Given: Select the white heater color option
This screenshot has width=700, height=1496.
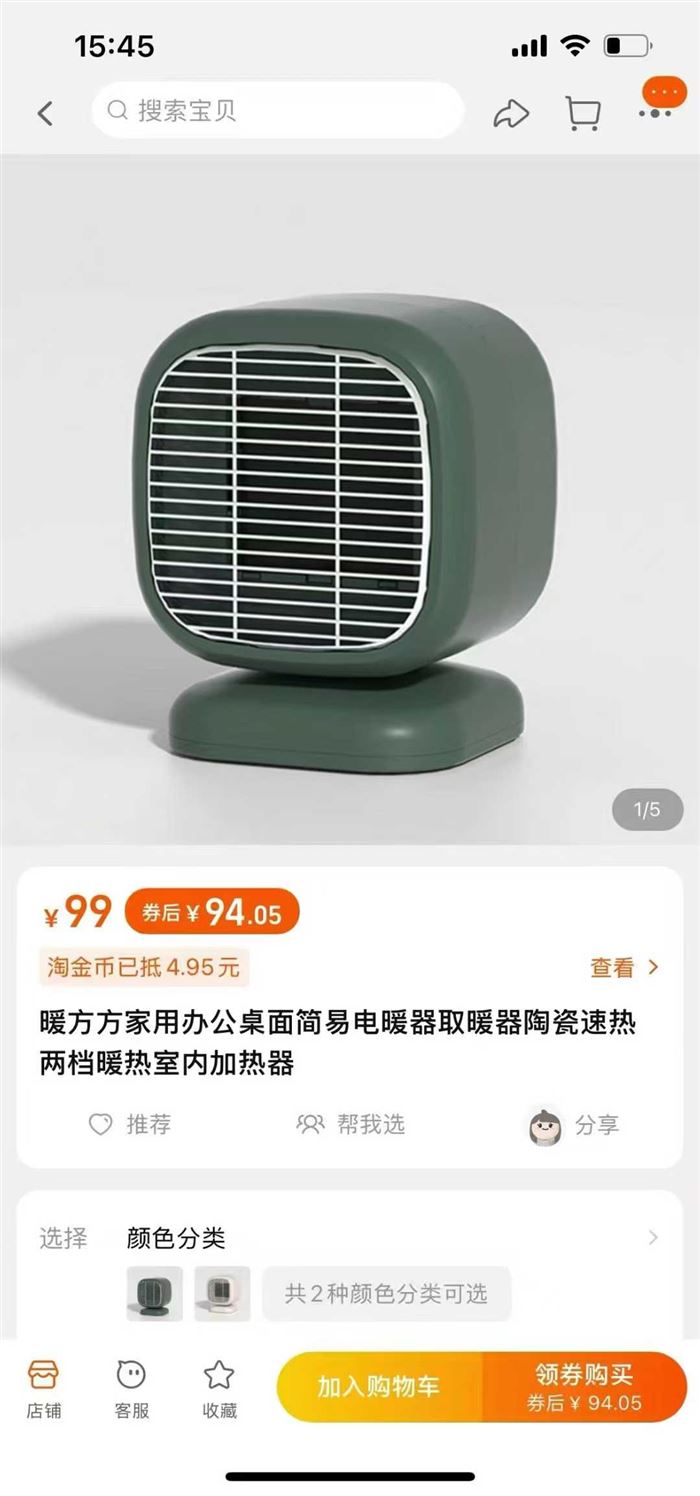Looking at the screenshot, I should [x=222, y=1293].
